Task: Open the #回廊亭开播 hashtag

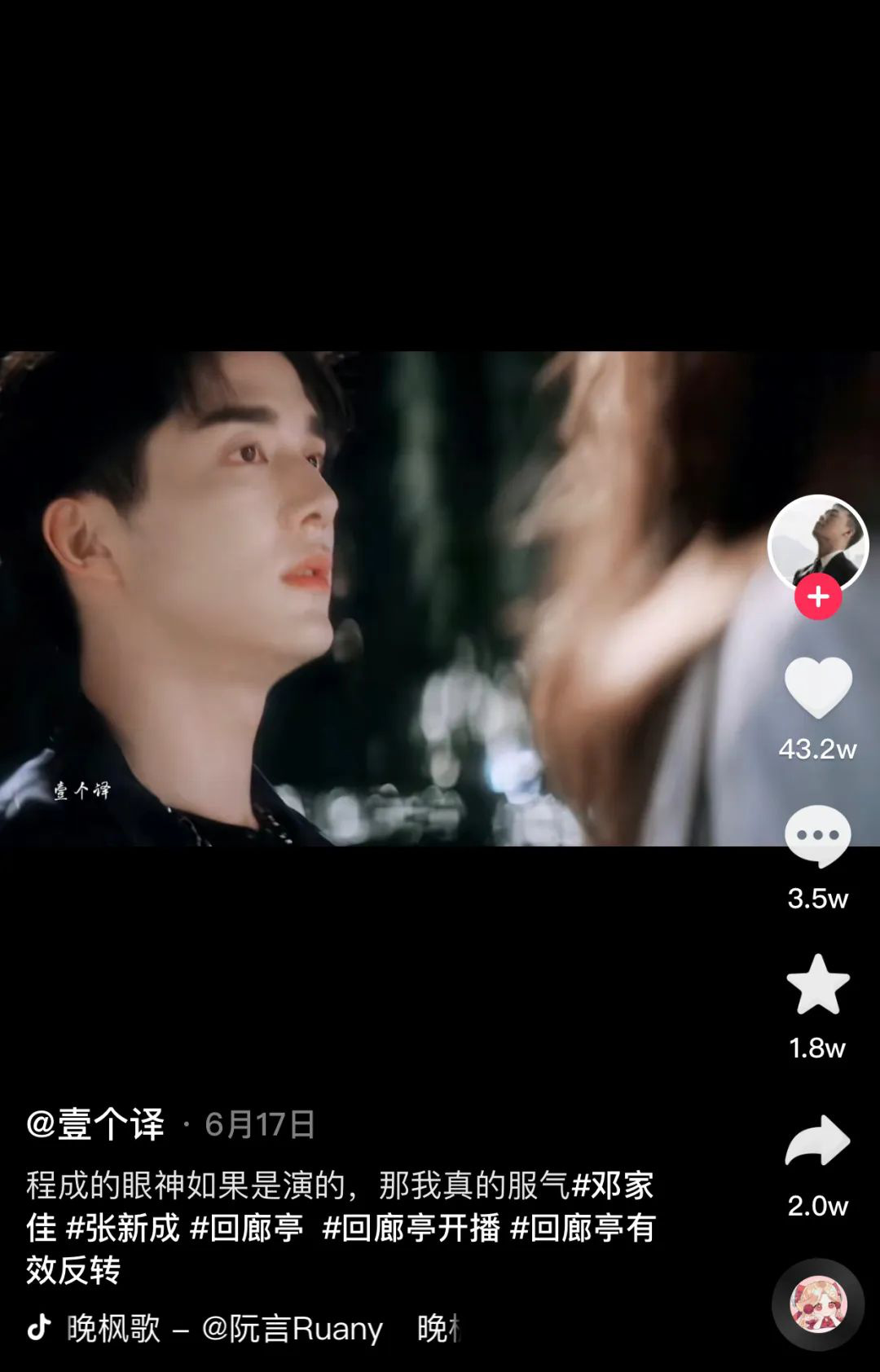Action: pyautogui.click(x=411, y=1228)
